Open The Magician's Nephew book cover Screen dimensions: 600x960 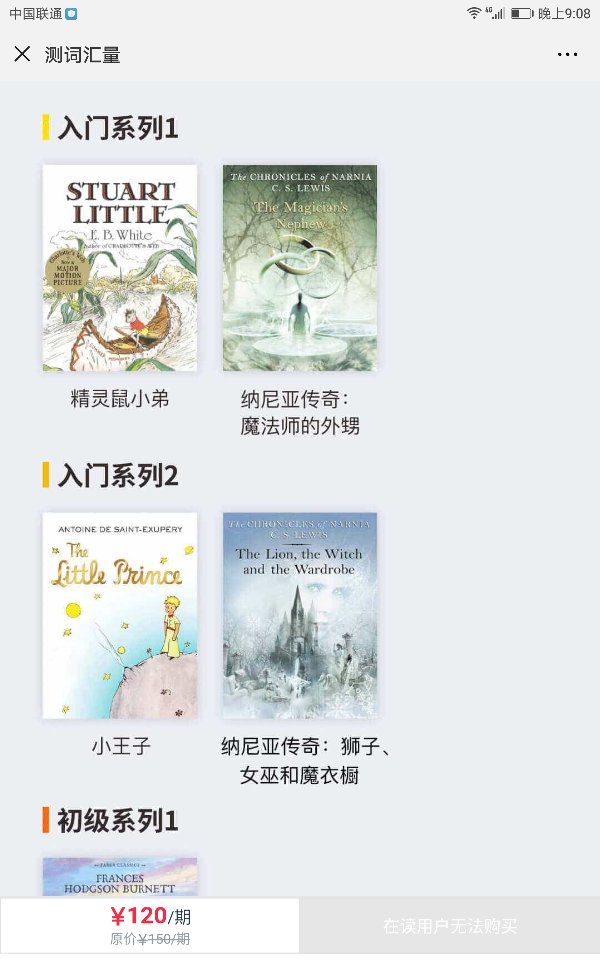(x=300, y=268)
